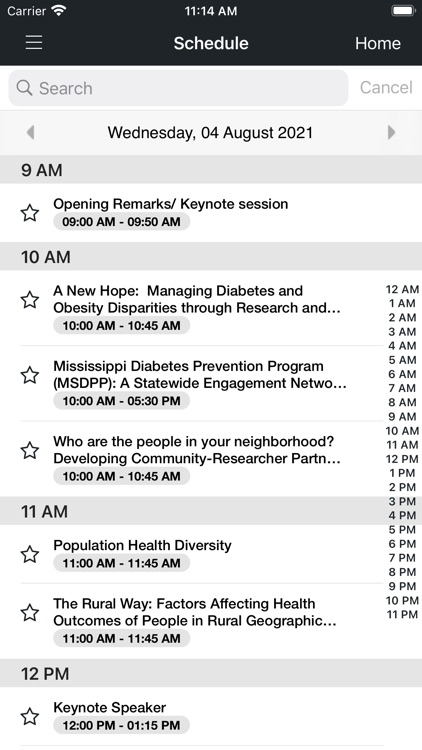The height and width of the screenshot is (750, 422).
Task: Star the Mississippi Diabetes Prevention Program session
Action: (30, 375)
